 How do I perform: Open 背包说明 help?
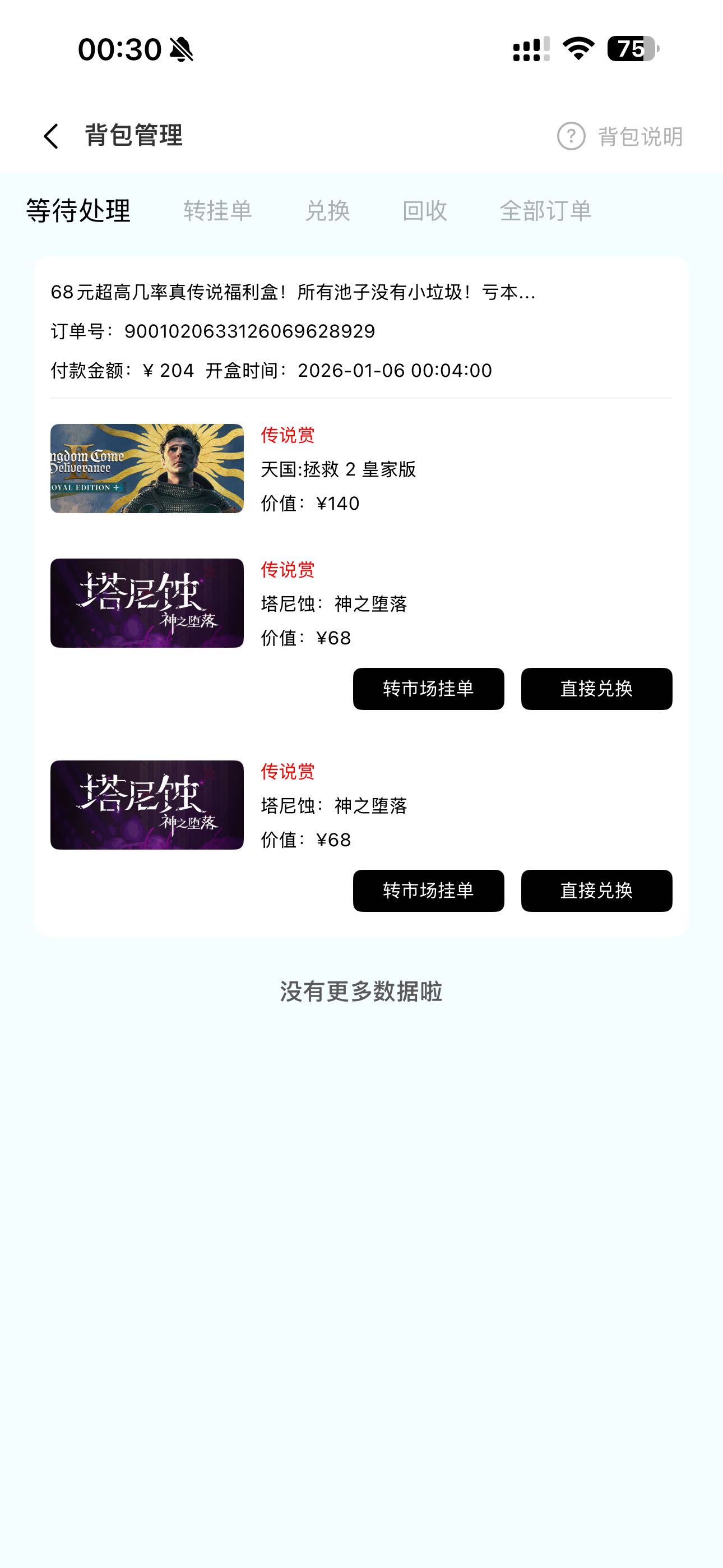click(620, 136)
